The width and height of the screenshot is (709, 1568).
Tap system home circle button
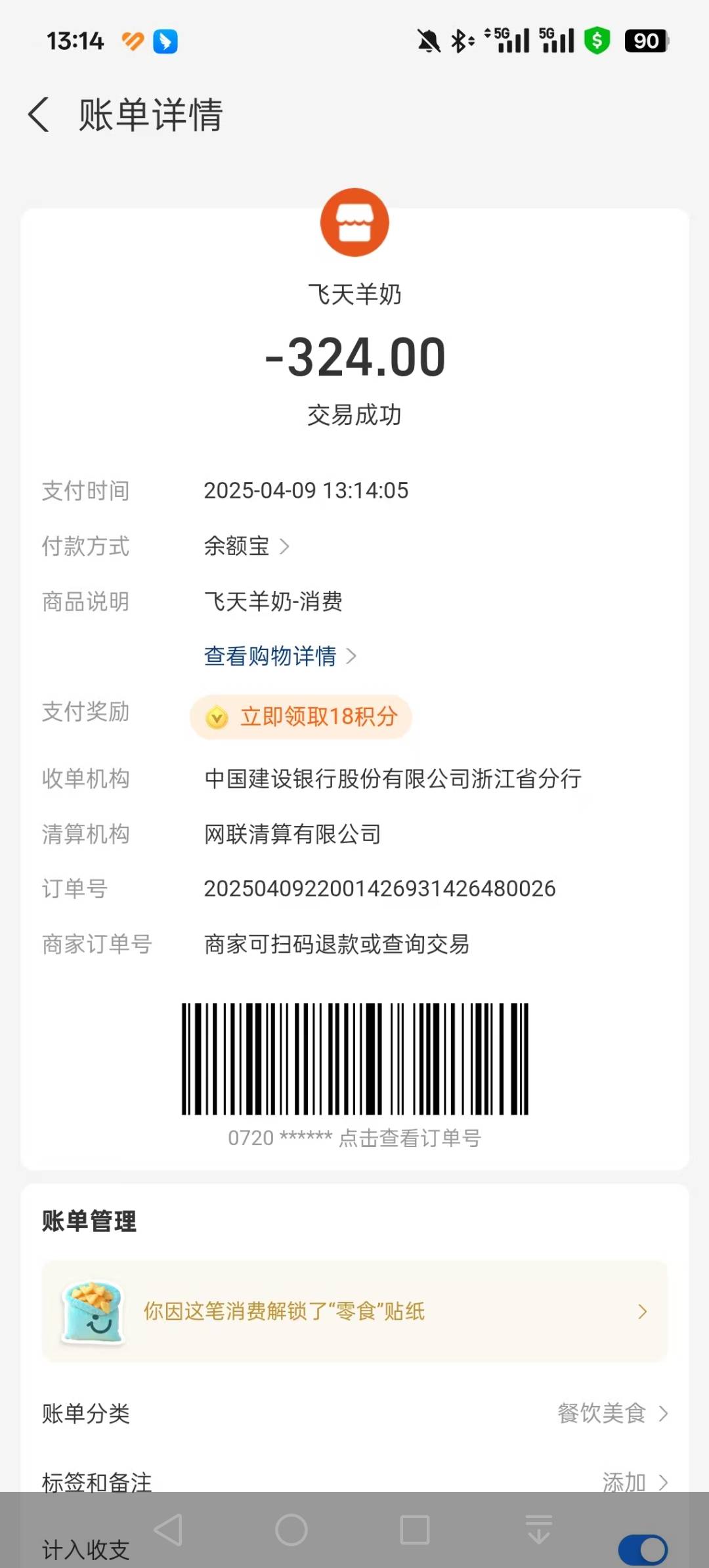coord(291,1530)
